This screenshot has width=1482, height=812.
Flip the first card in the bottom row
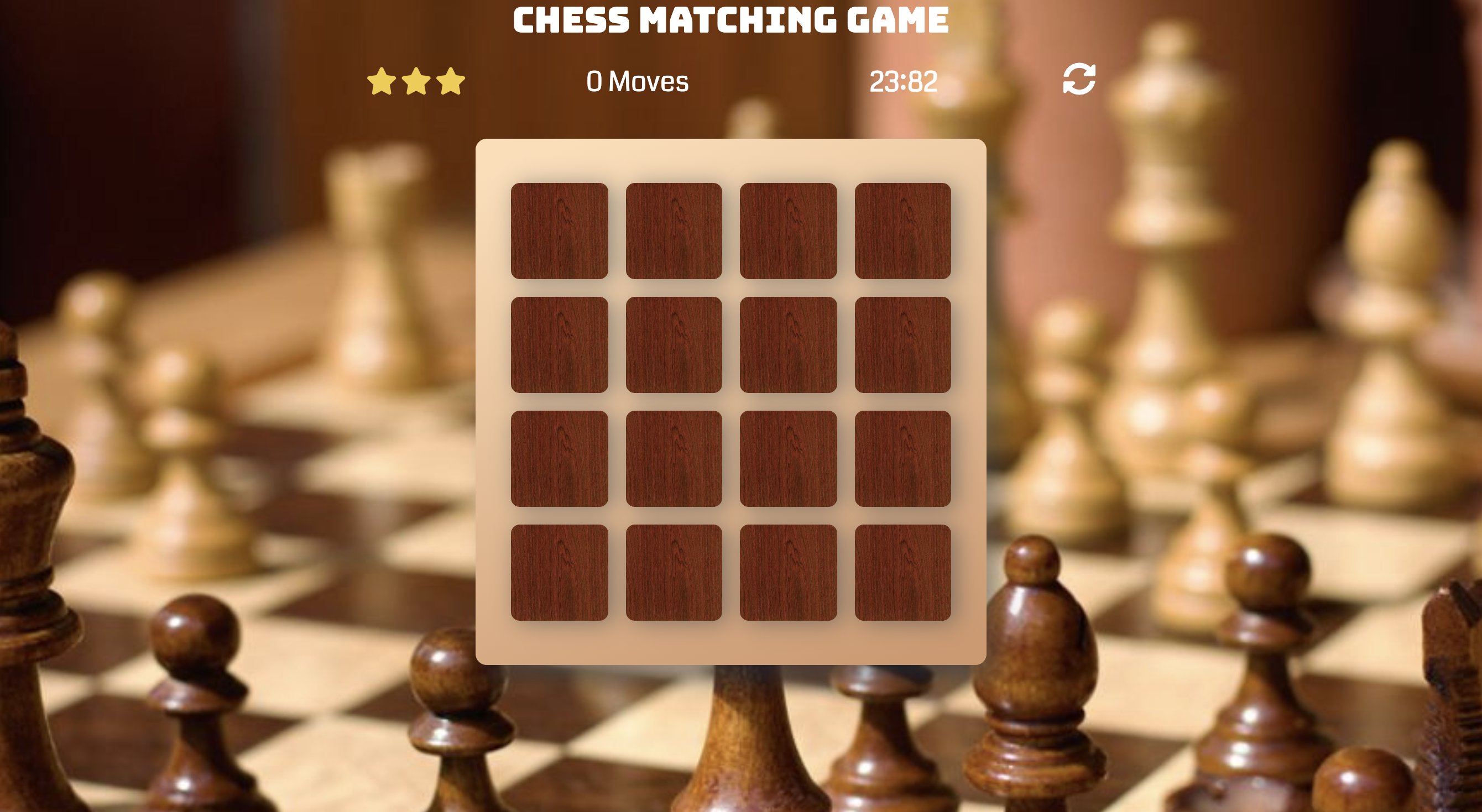(559, 572)
